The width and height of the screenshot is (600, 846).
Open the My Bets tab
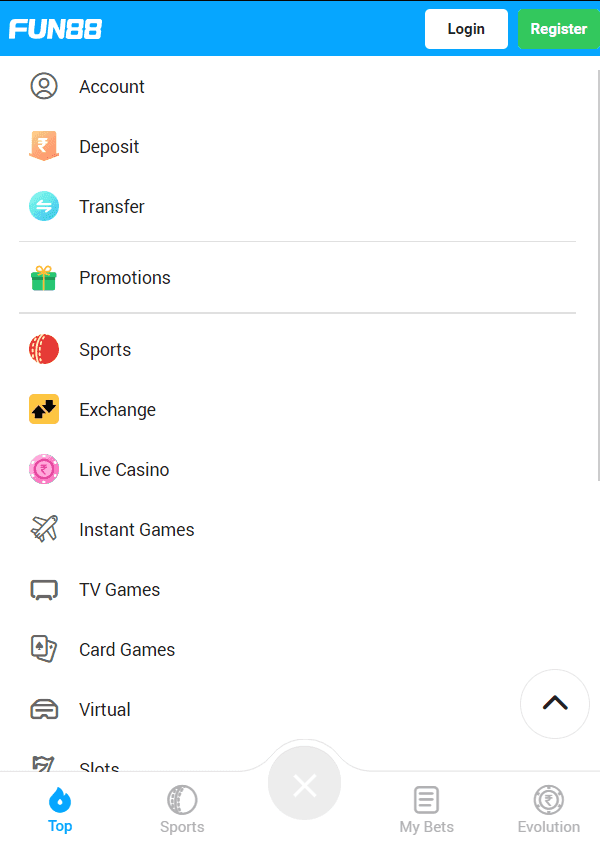426,809
